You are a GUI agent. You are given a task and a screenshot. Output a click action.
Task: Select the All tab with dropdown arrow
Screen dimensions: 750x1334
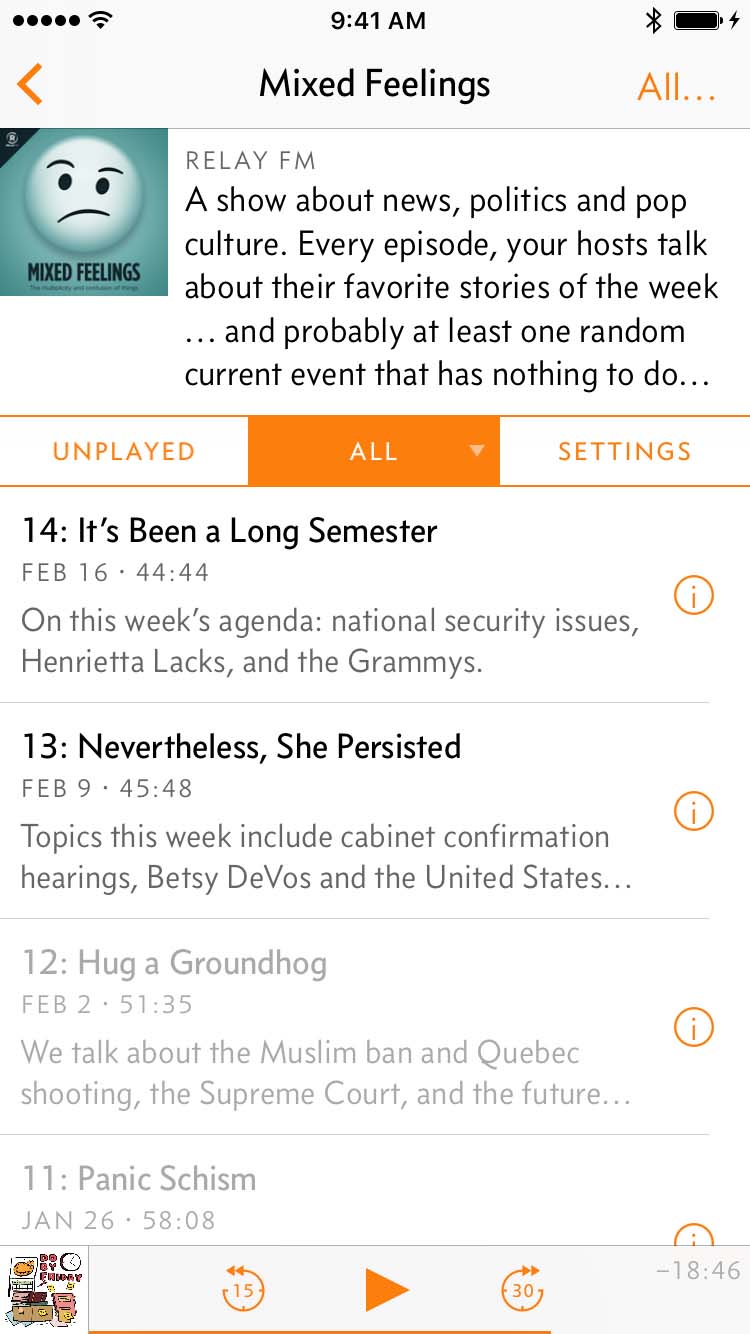[x=374, y=451]
